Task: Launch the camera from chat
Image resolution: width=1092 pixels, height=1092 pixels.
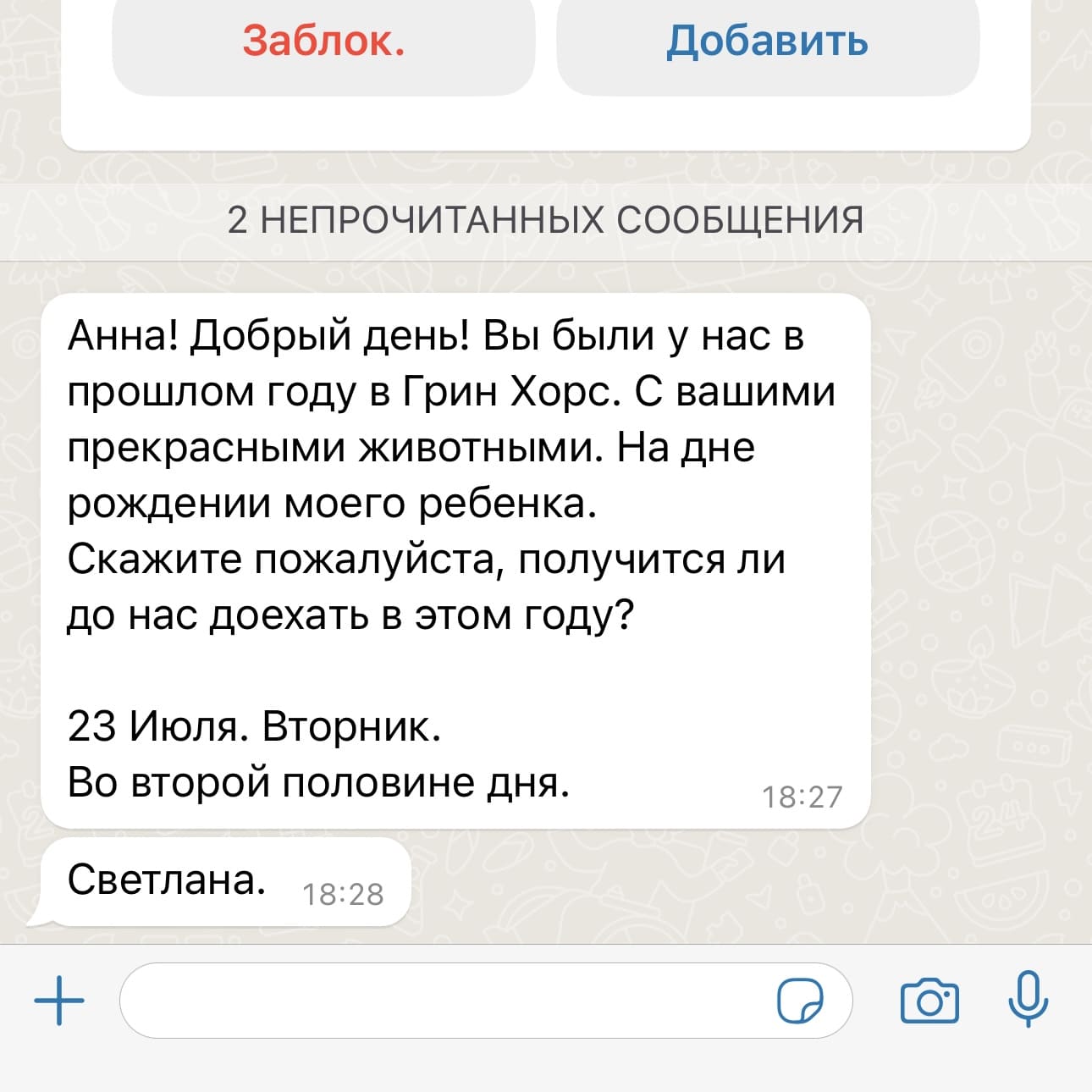Action: click(929, 1001)
